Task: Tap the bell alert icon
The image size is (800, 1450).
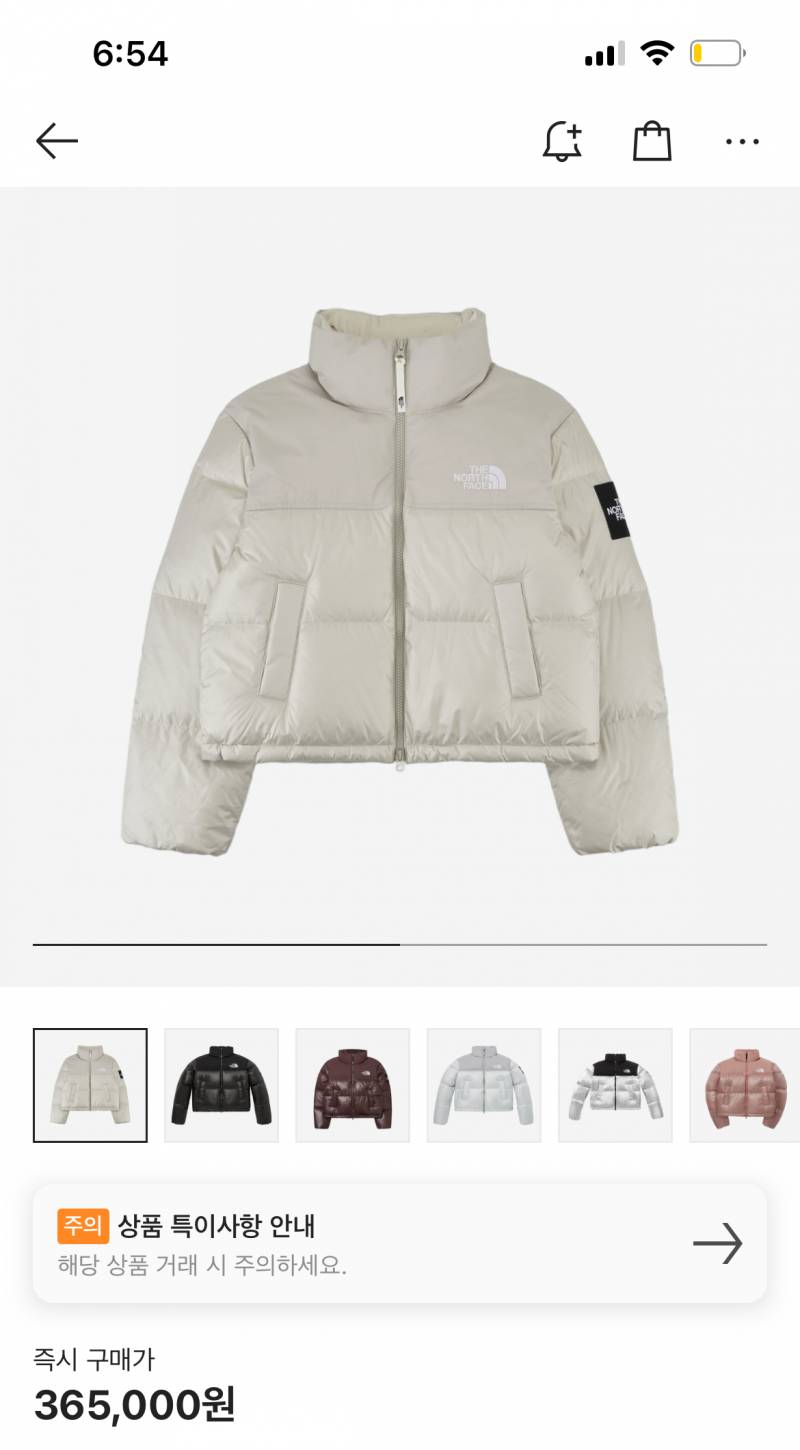Action: coord(563,142)
